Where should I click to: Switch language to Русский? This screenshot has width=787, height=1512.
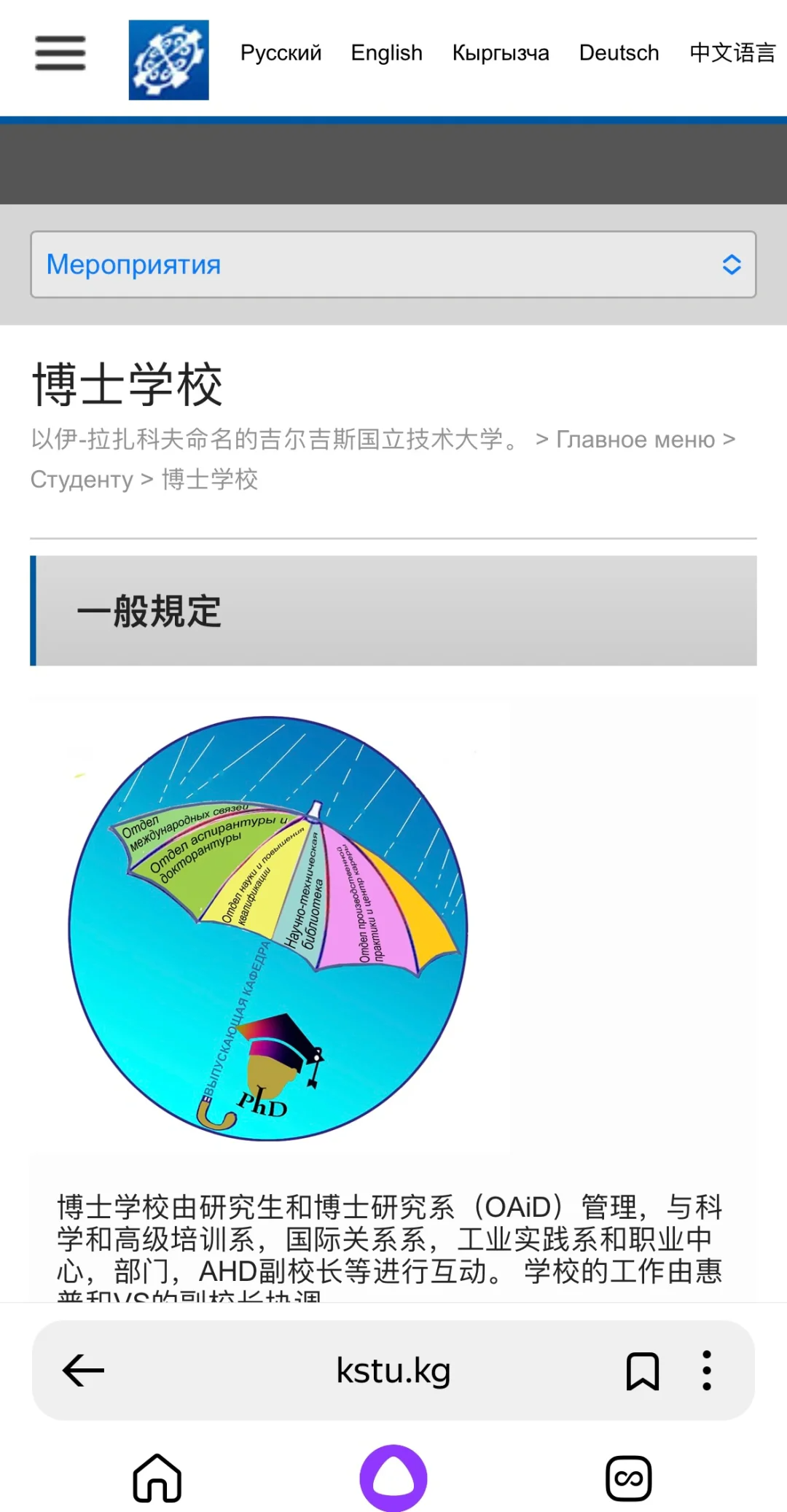281,53
